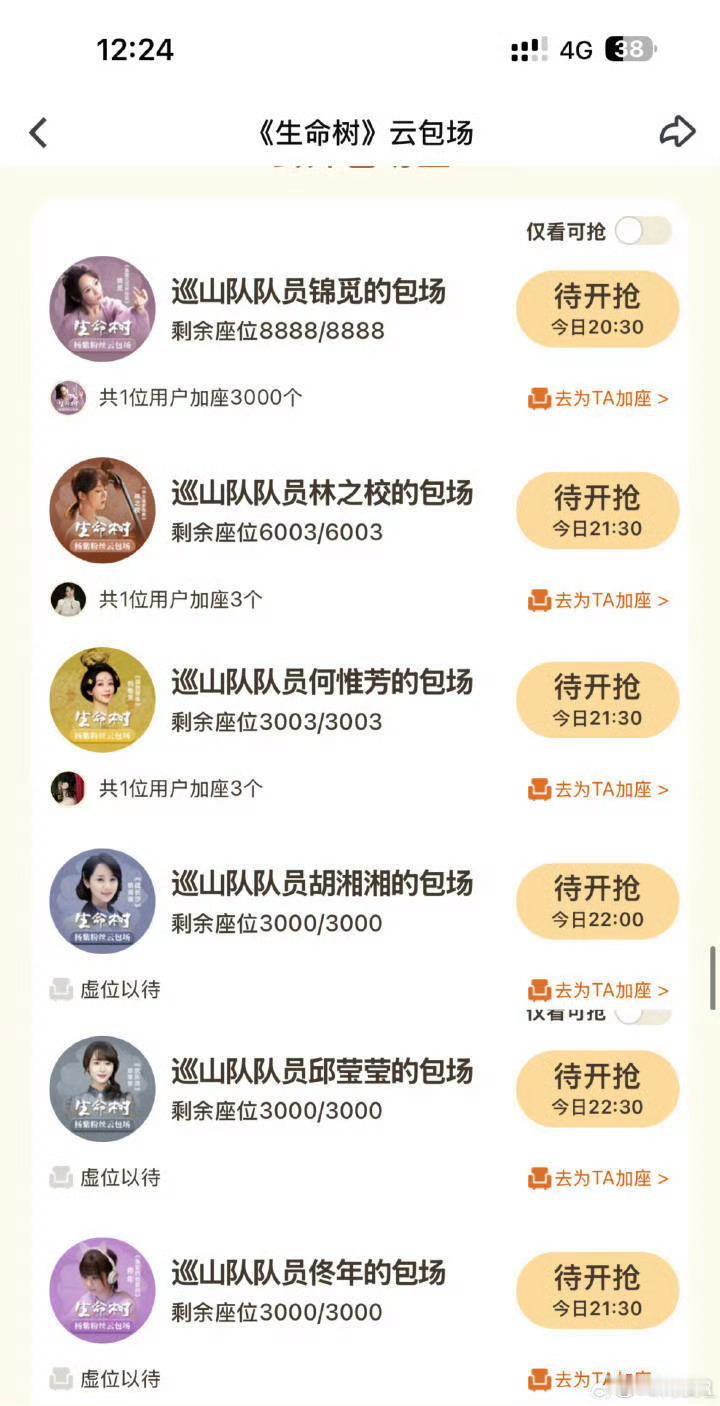Image resolution: width=720 pixels, height=1406 pixels.
Task: Tap 邱莹莹's 待开抢 今日22:30 button
Action: (597, 1089)
